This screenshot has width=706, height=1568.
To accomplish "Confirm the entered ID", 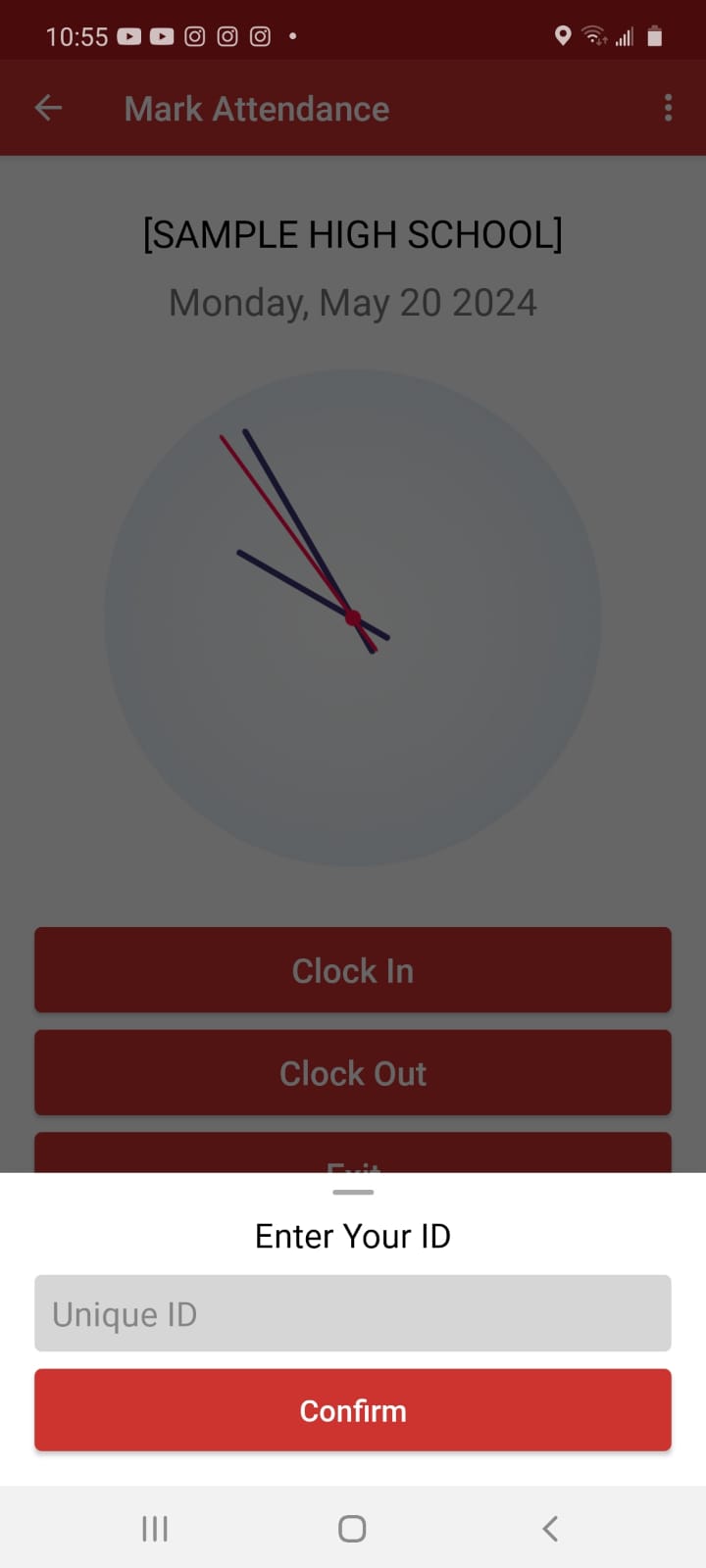I will pos(353,1410).
